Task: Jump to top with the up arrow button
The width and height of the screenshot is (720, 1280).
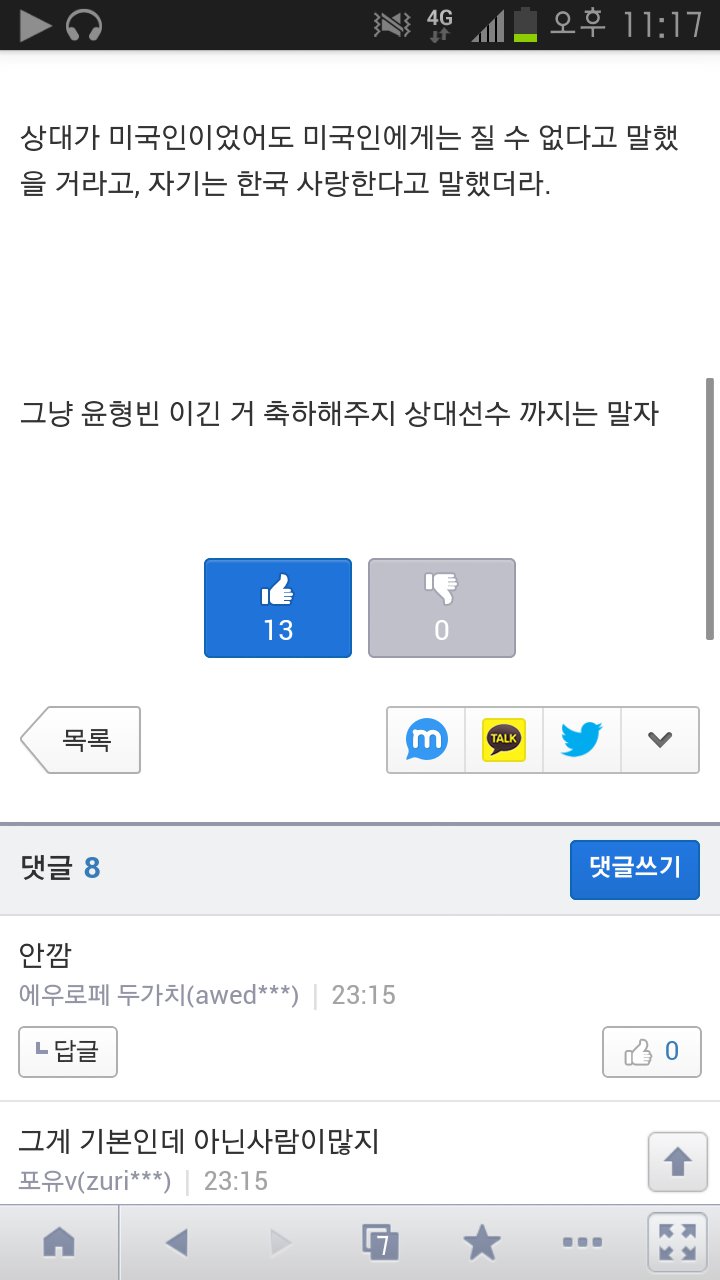Action: coord(678,1162)
